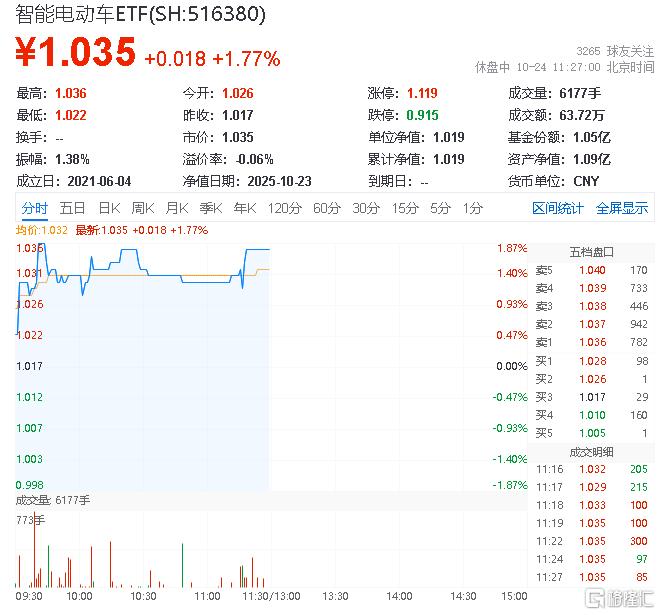Select the 5分 interval tab
The image size is (660, 615).
440,208
